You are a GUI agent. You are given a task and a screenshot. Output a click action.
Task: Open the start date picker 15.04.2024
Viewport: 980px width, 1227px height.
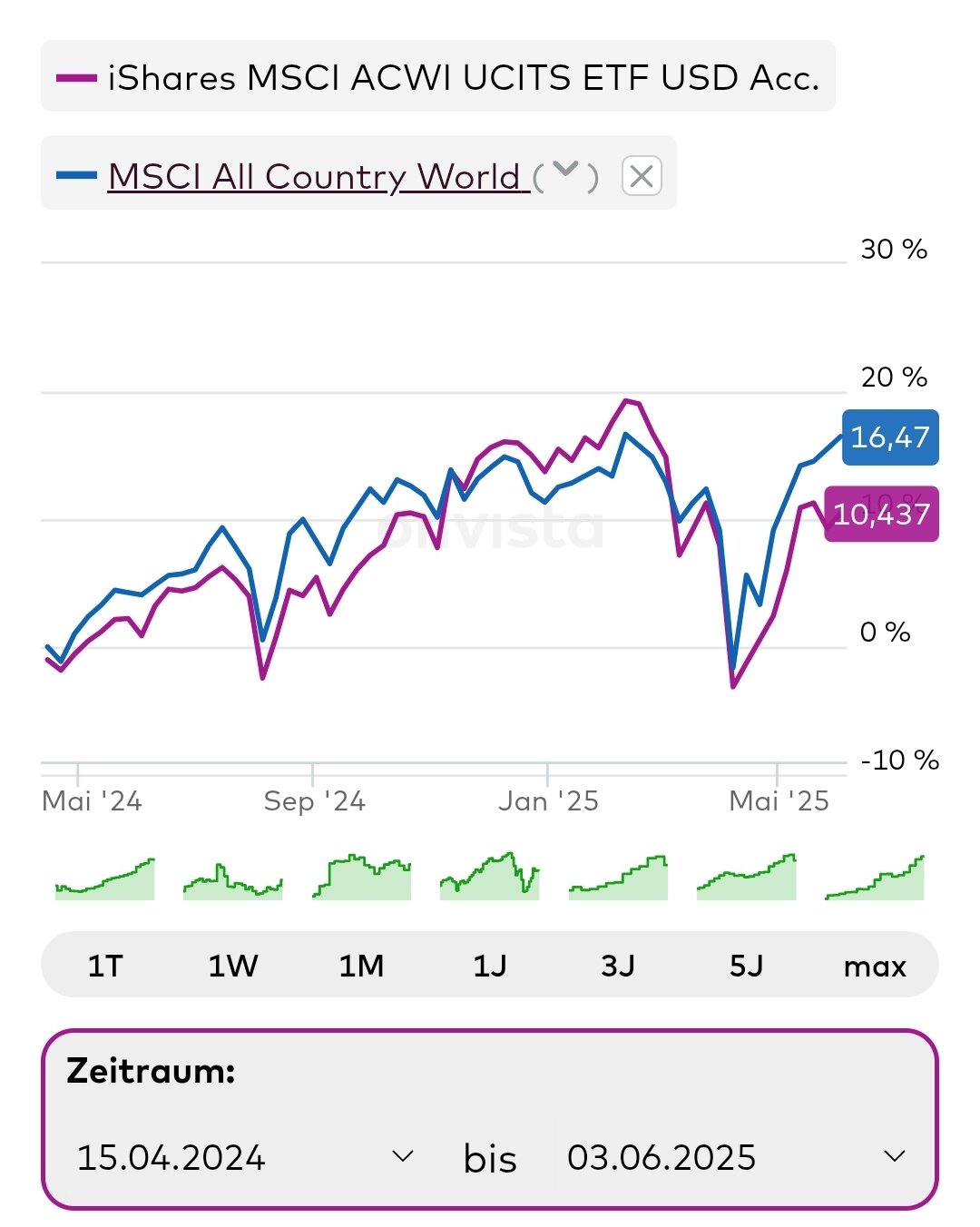245,1157
